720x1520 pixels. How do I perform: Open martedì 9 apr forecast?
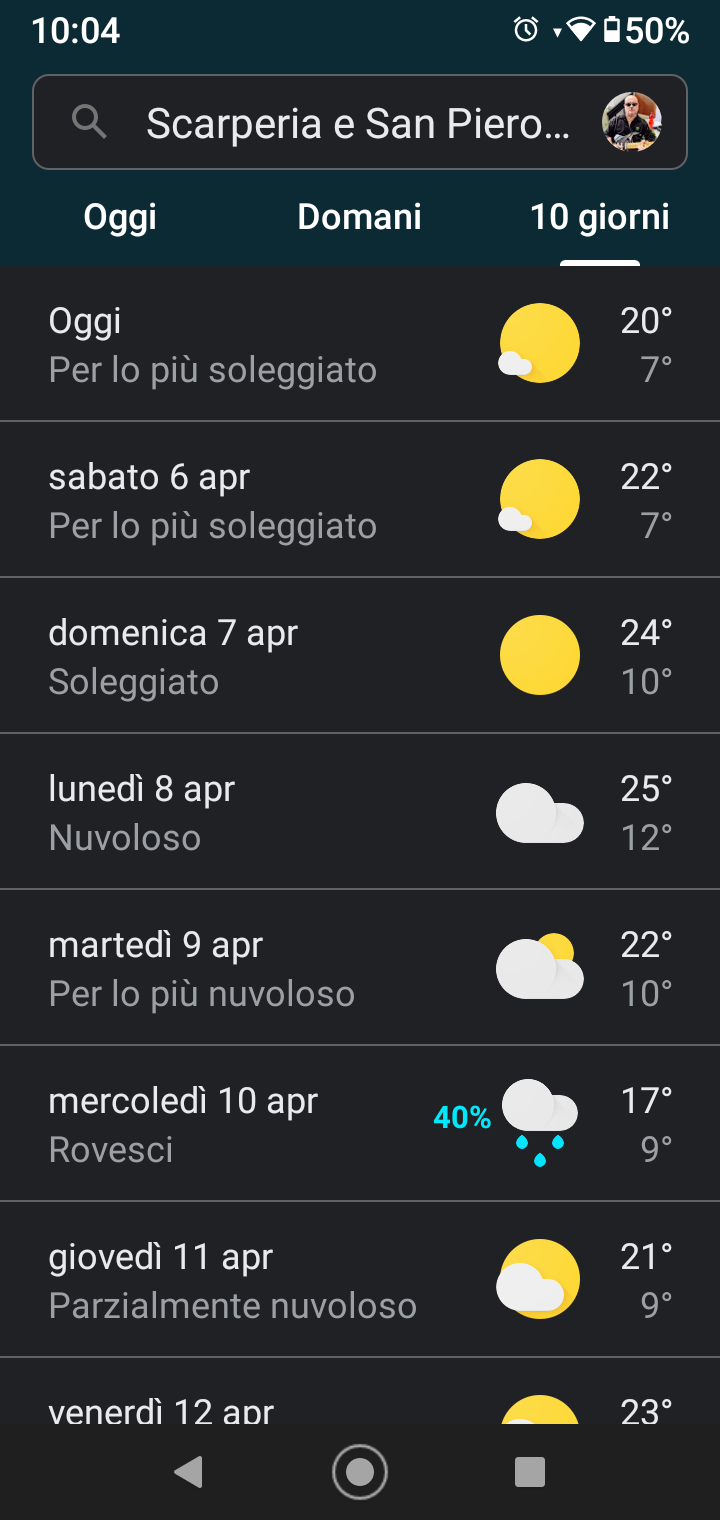click(360, 968)
